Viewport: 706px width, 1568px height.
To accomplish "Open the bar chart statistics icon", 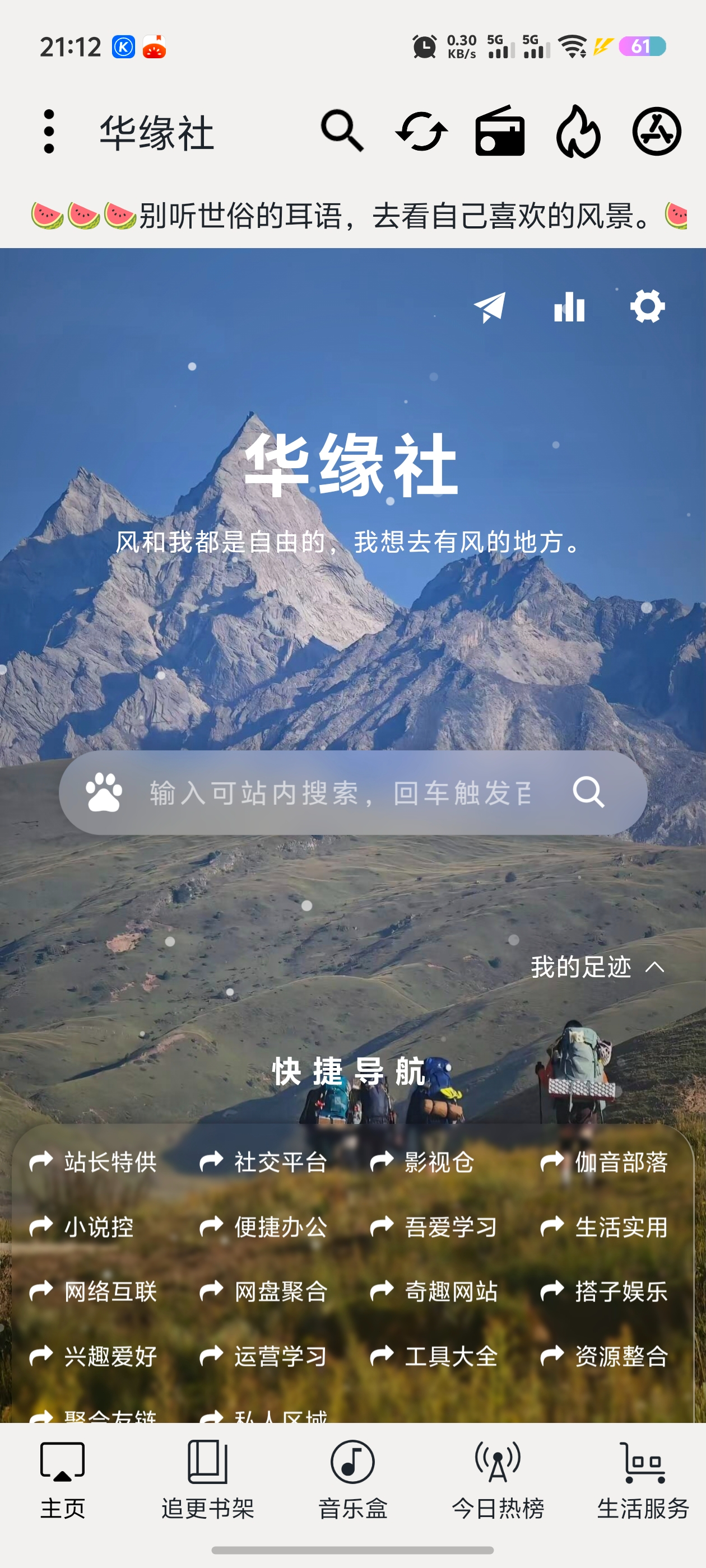I will [x=569, y=307].
